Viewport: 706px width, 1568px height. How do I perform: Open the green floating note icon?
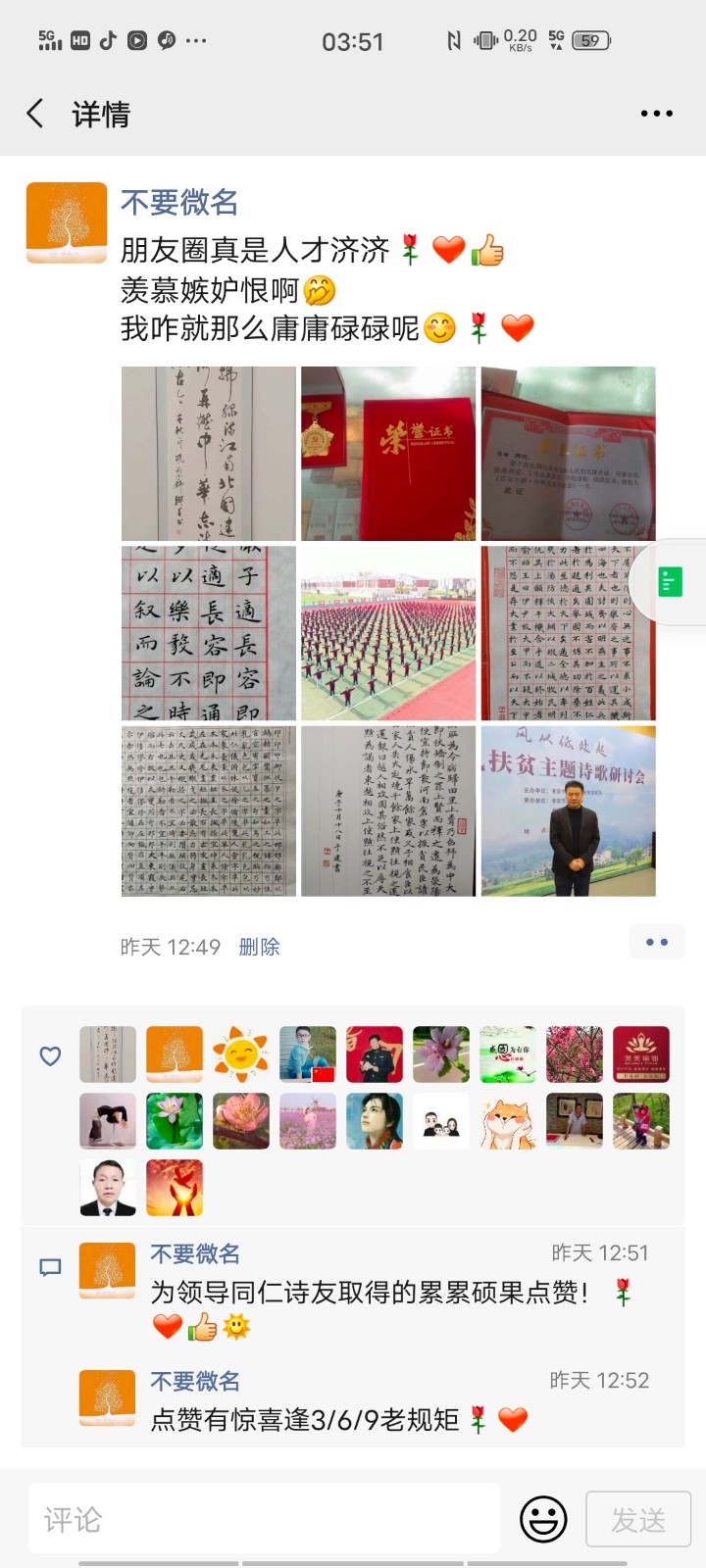pyautogui.click(x=671, y=582)
